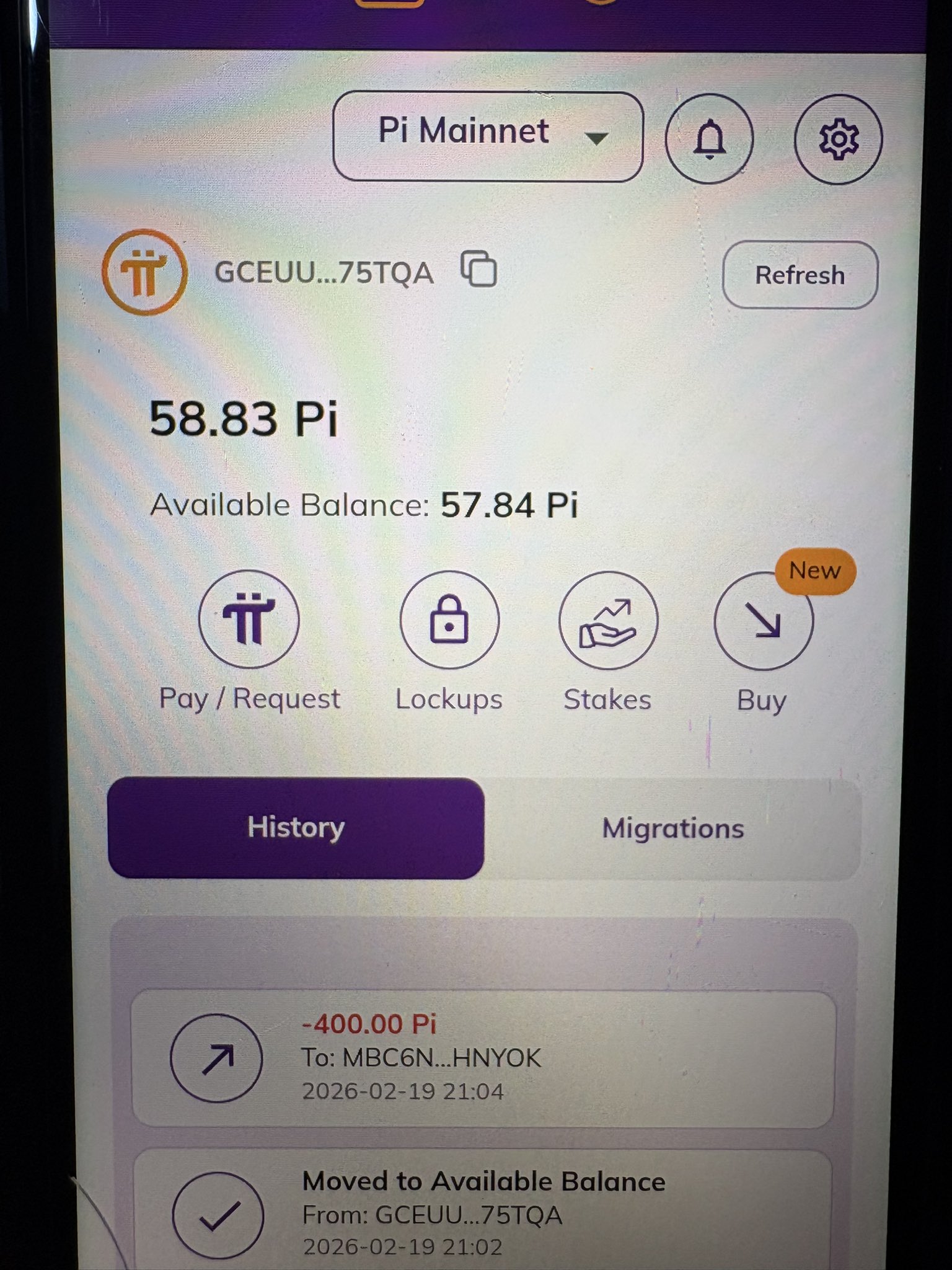Open the Pi Mainnet network dropdown
The height and width of the screenshot is (1270, 952).
point(487,136)
